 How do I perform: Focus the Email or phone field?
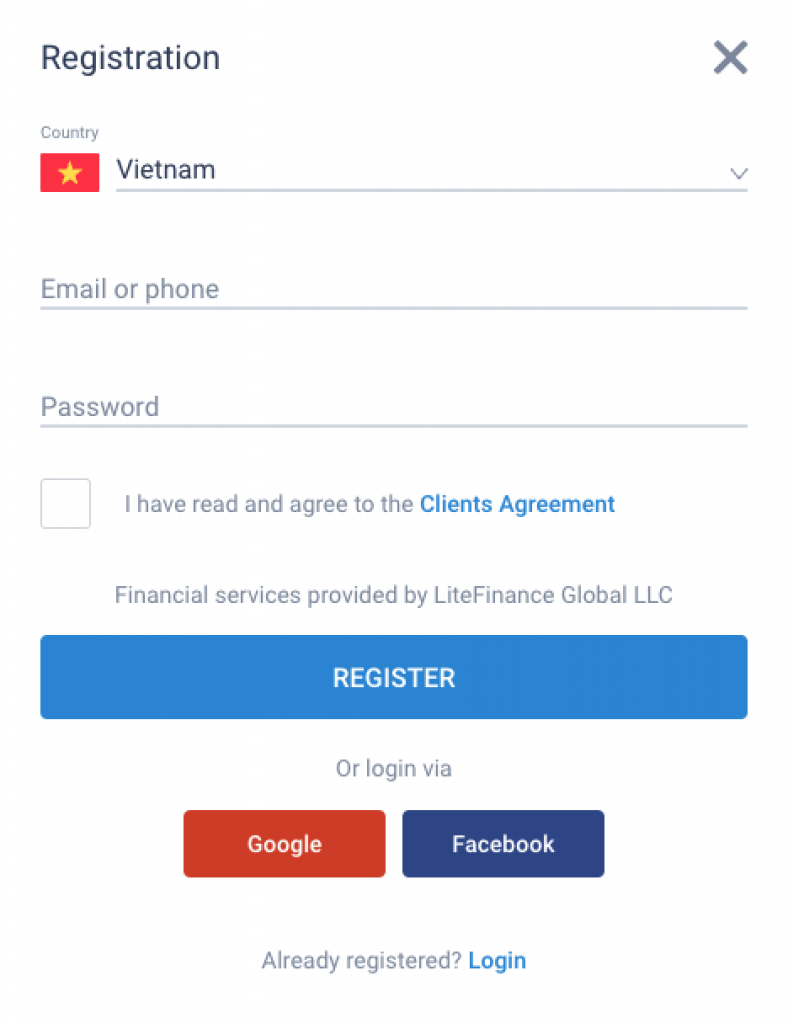393,290
